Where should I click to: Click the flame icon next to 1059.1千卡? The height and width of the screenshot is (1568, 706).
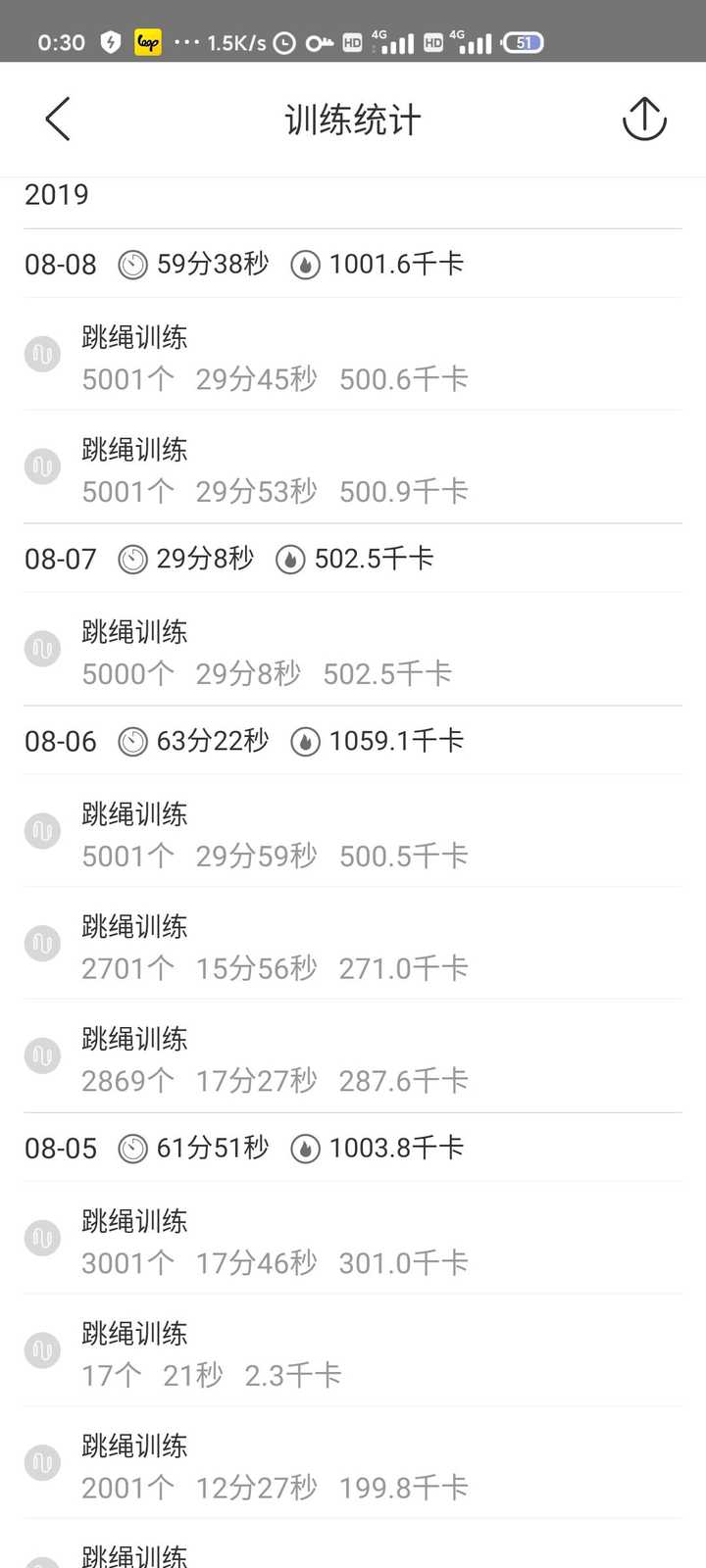pos(305,742)
